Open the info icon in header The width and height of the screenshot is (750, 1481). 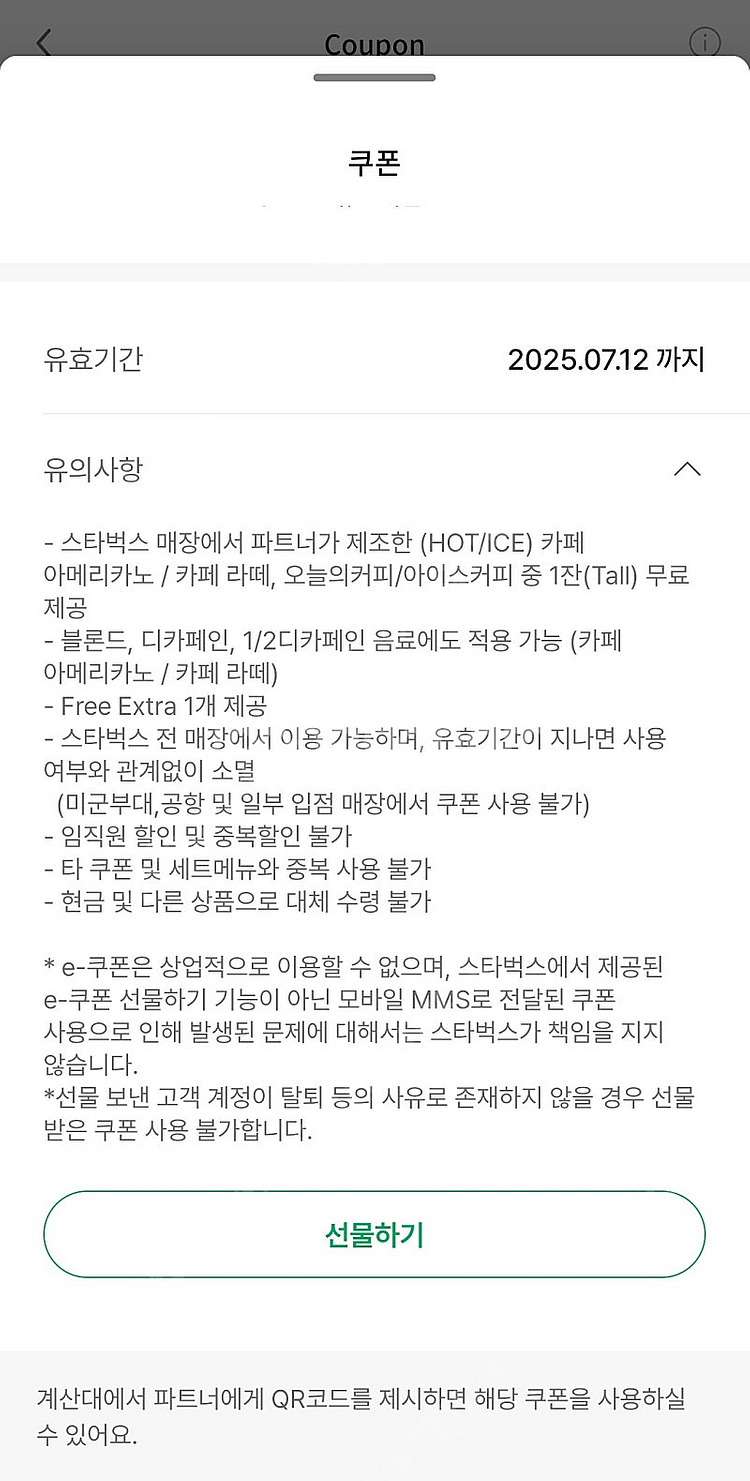pos(704,42)
